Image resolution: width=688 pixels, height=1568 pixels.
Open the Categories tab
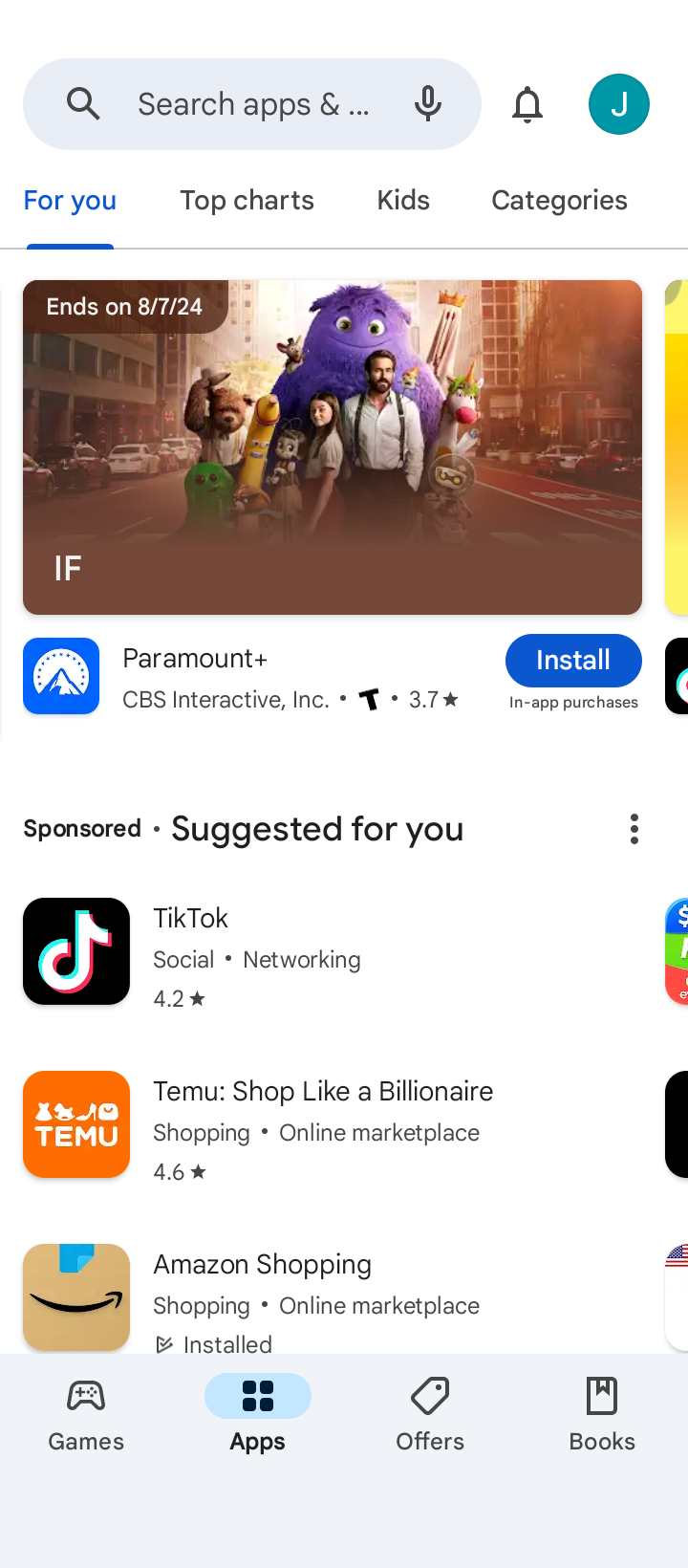click(559, 201)
